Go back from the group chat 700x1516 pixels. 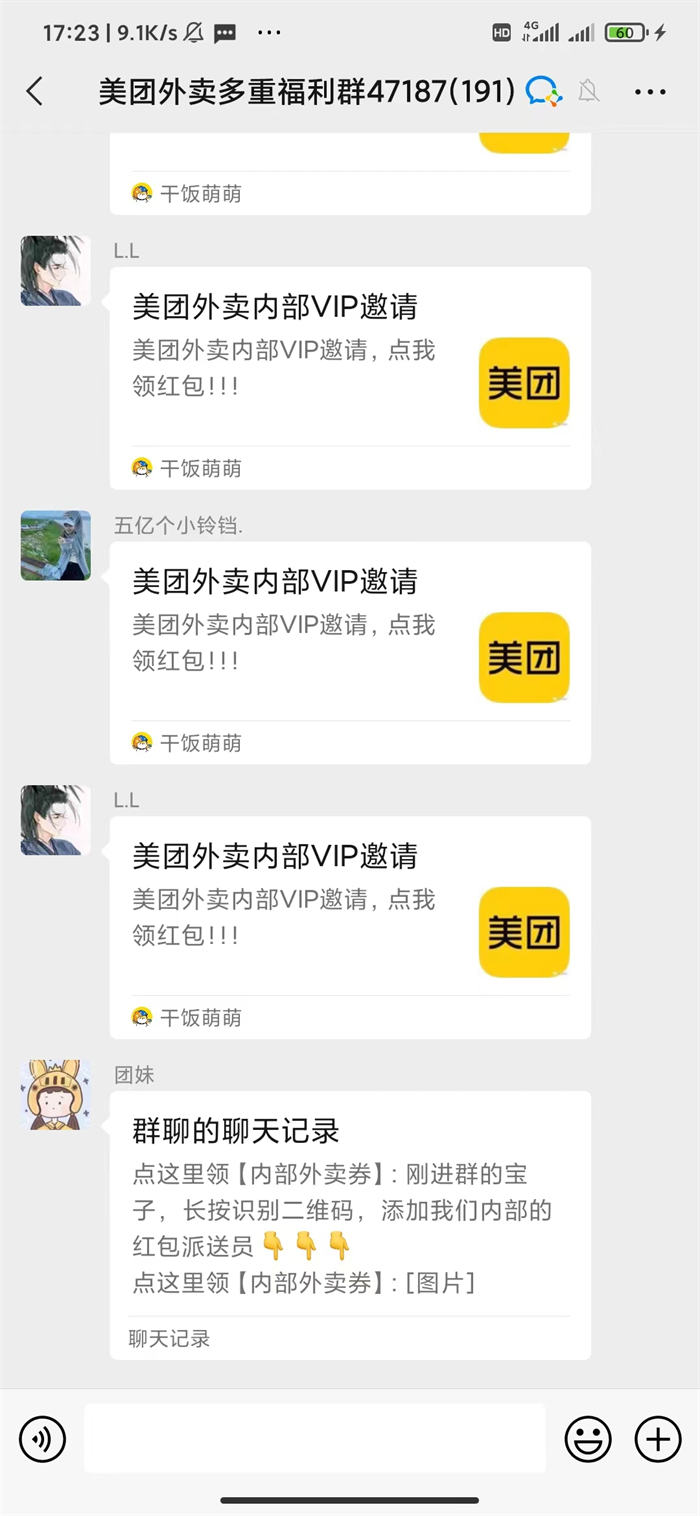click(35, 92)
